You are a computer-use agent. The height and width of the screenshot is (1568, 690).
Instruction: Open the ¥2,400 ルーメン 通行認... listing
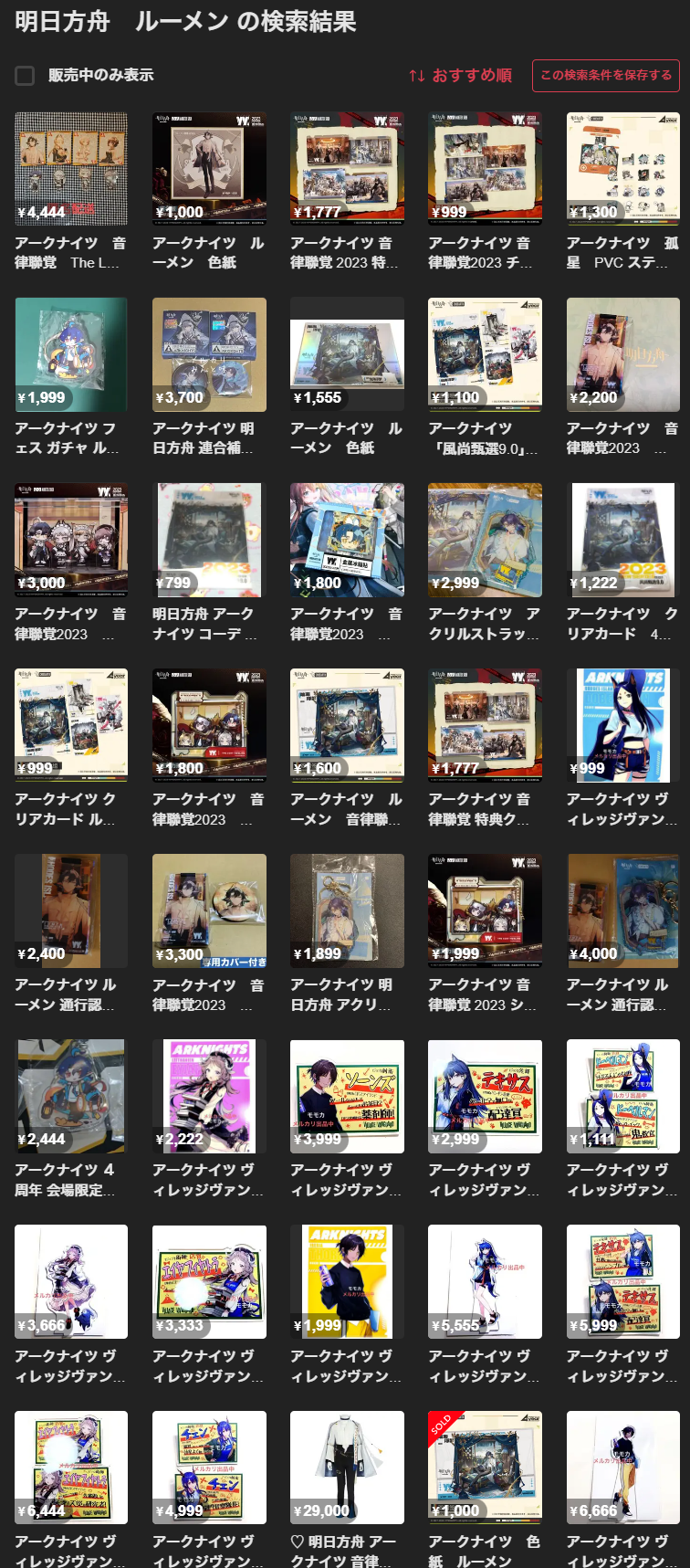coord(71,910)
